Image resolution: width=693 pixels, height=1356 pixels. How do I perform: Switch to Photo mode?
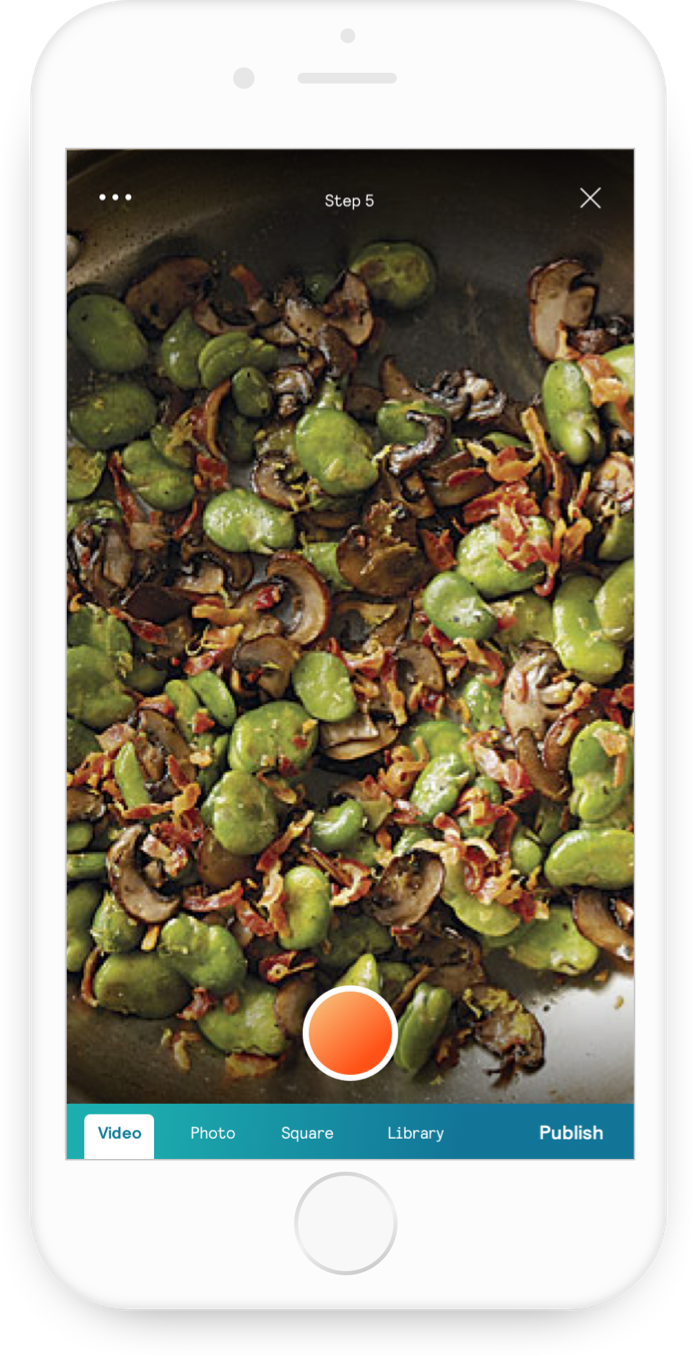(213, 1133)
